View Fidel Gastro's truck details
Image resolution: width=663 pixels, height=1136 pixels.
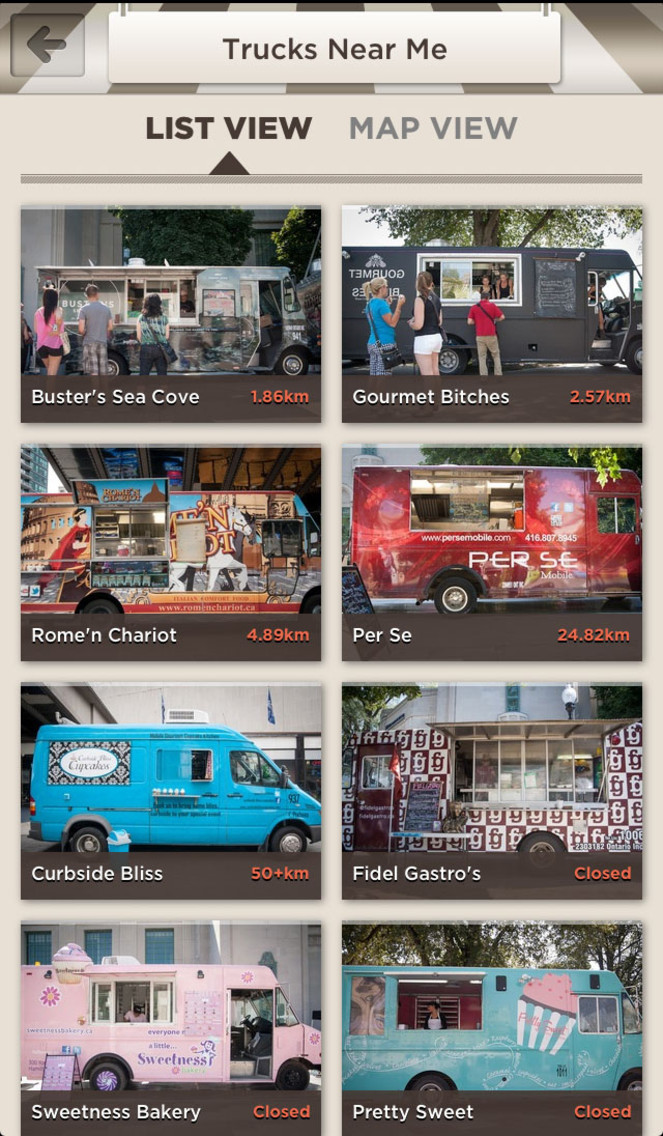492,790
